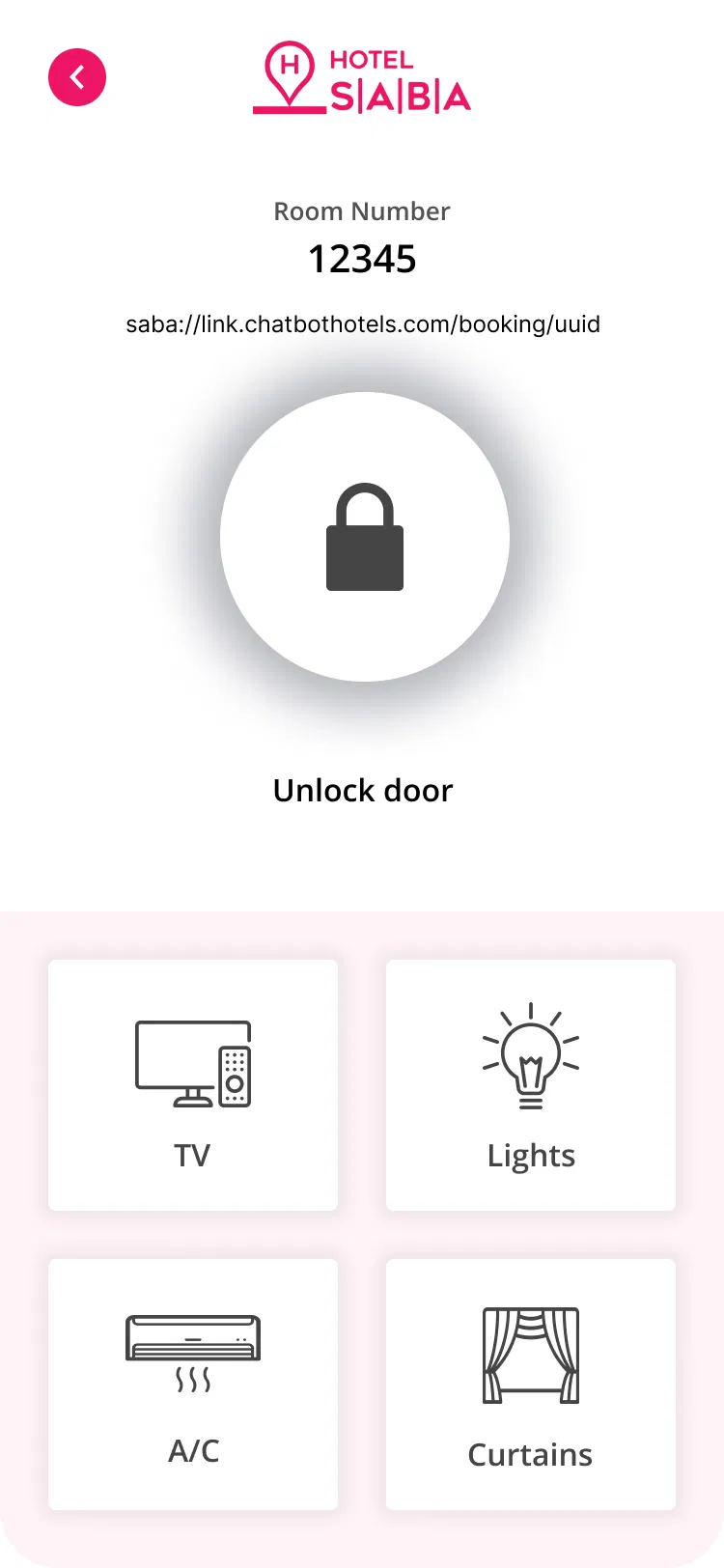Tap the padlock to unlock door

click(x=365, y=537)
